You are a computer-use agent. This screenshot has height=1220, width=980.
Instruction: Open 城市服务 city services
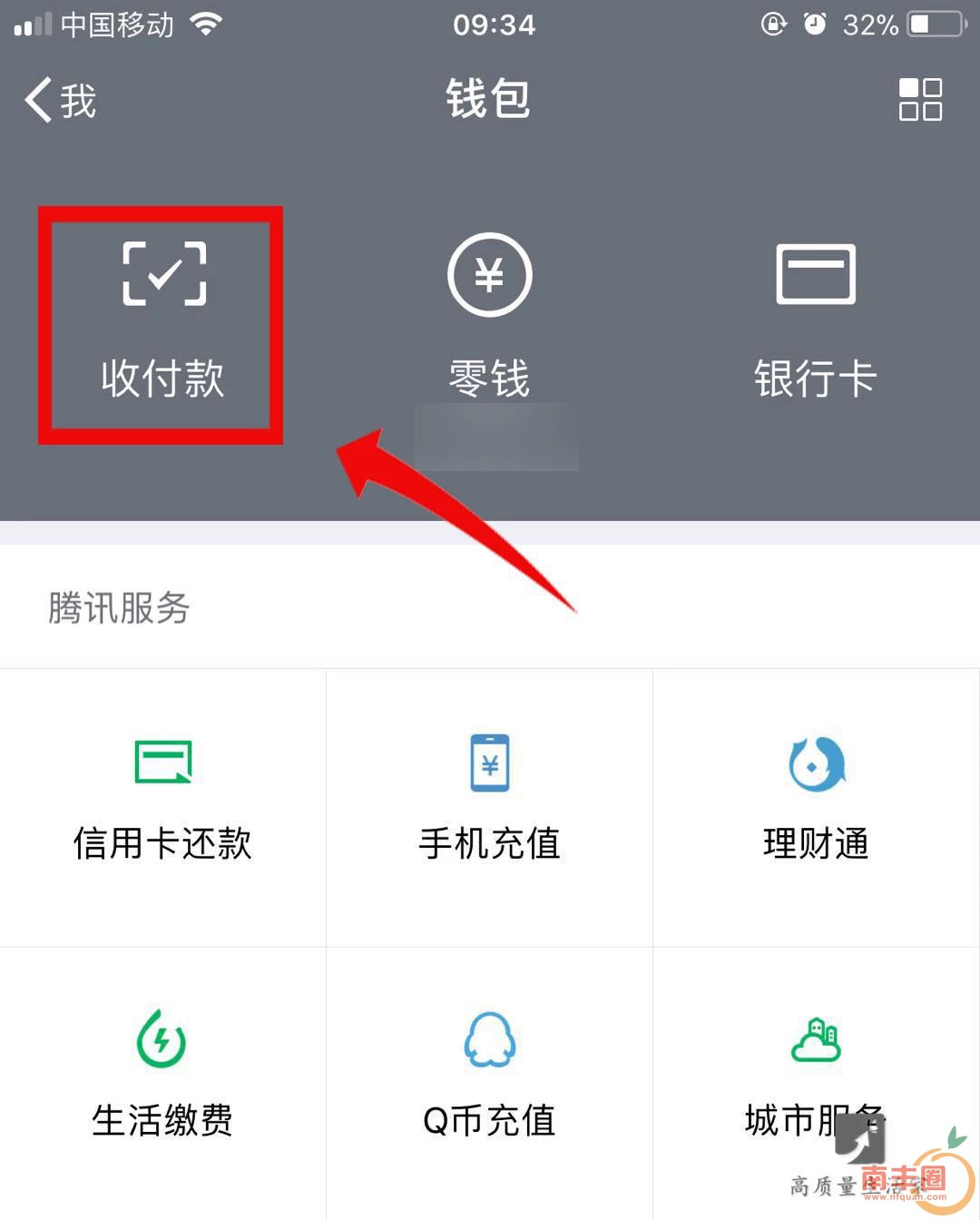click(814, 1076)
